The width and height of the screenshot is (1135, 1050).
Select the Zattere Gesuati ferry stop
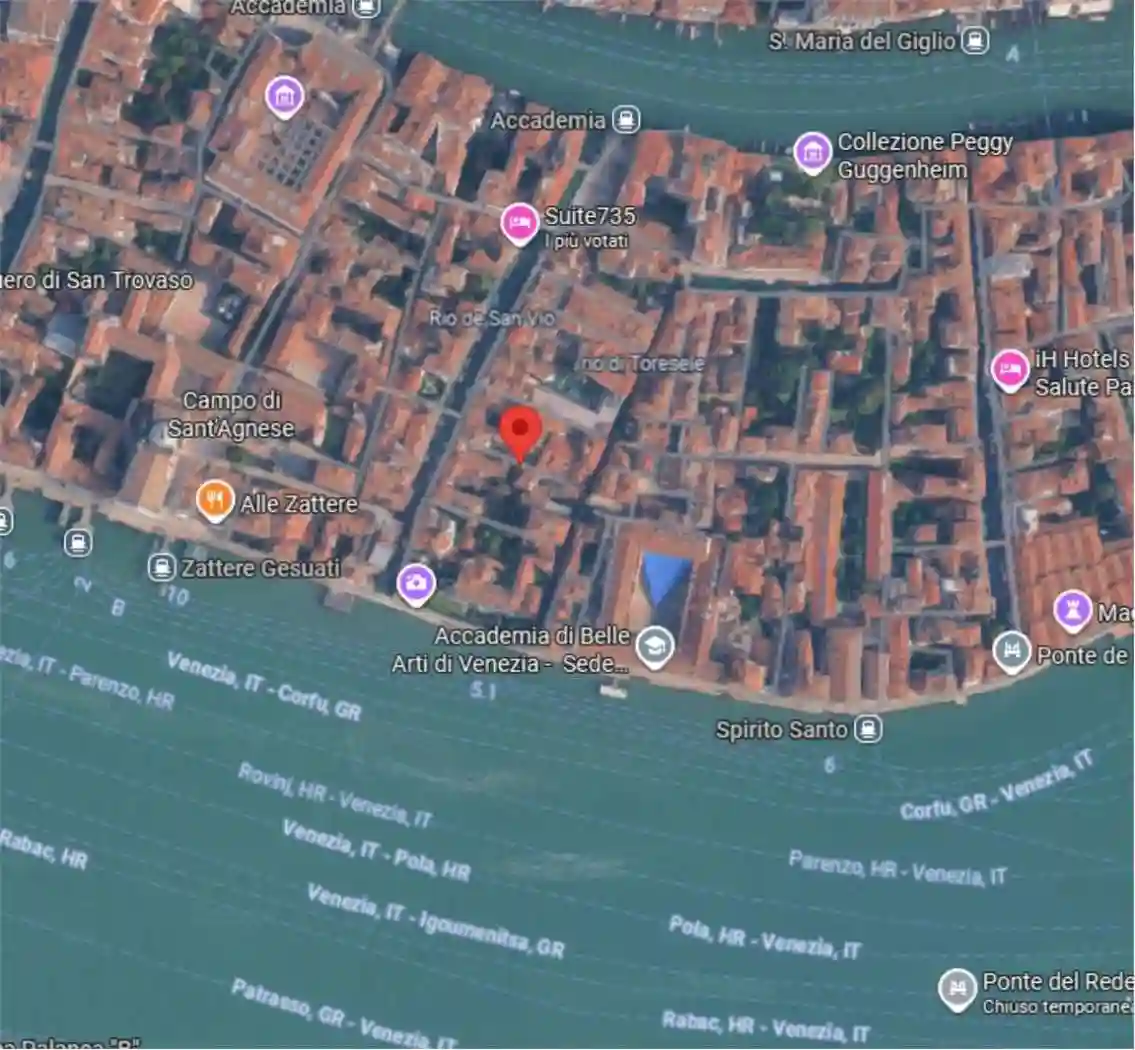click(161, 568)
